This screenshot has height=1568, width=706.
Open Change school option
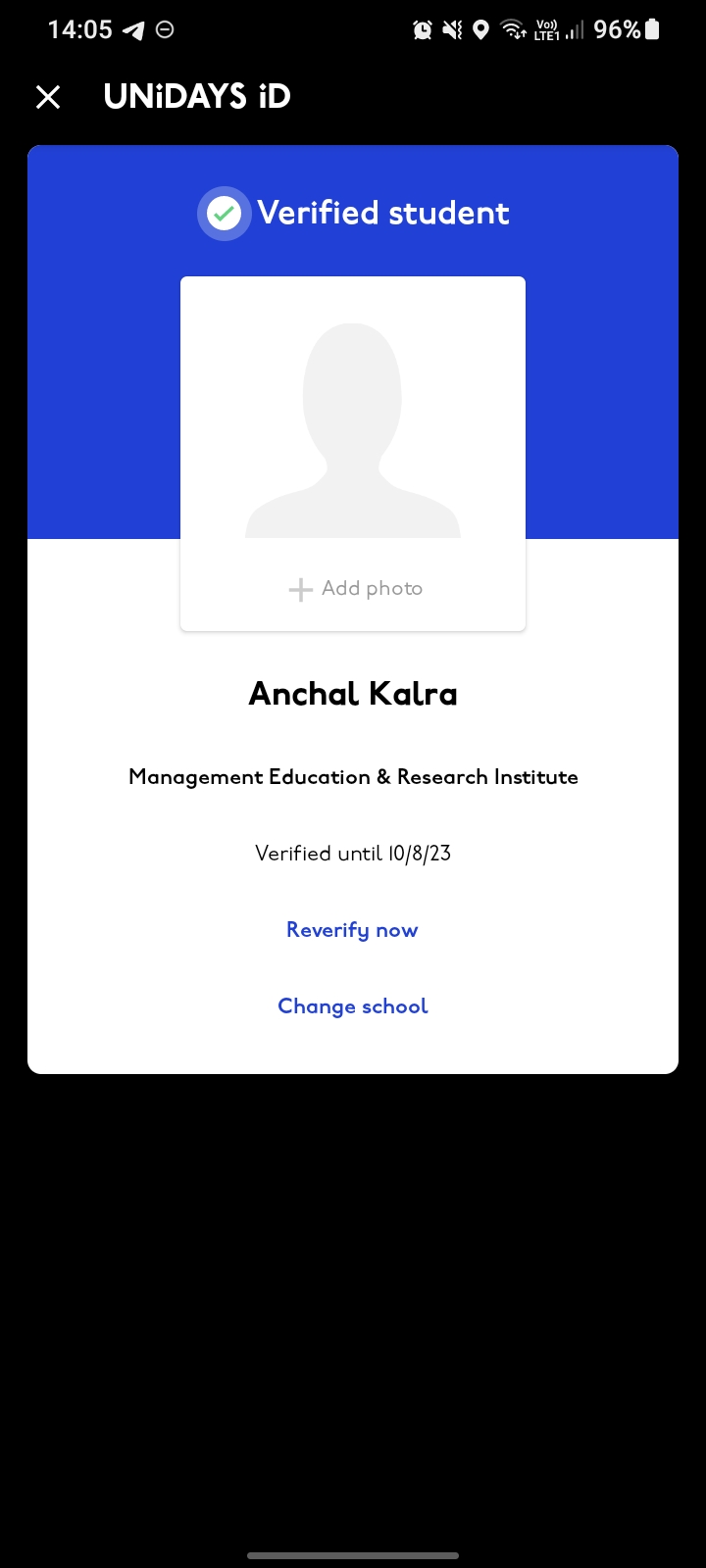coord(353,1006)
